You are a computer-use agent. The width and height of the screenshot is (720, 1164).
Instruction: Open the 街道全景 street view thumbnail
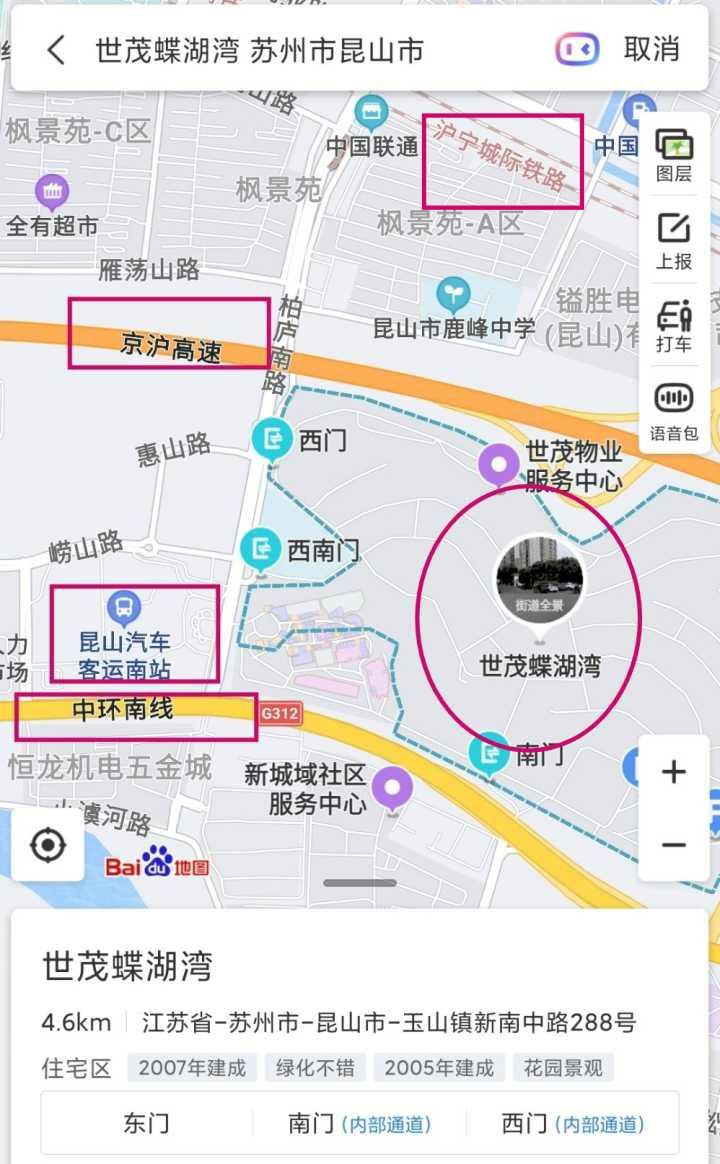tap(540, 578)
